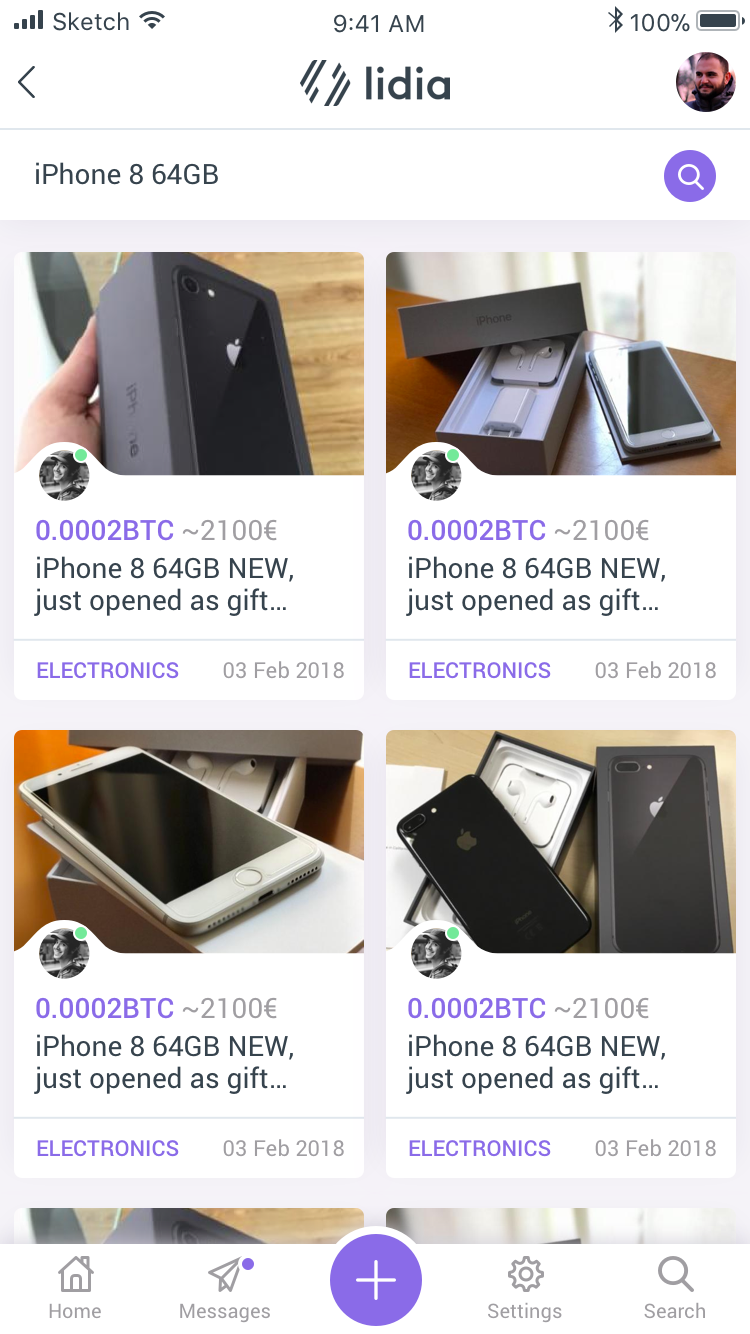View the listing showing the open box with earphones
Image resolution: width=750 pixels, height=1334 pixels.
click(x=561, y=363)
